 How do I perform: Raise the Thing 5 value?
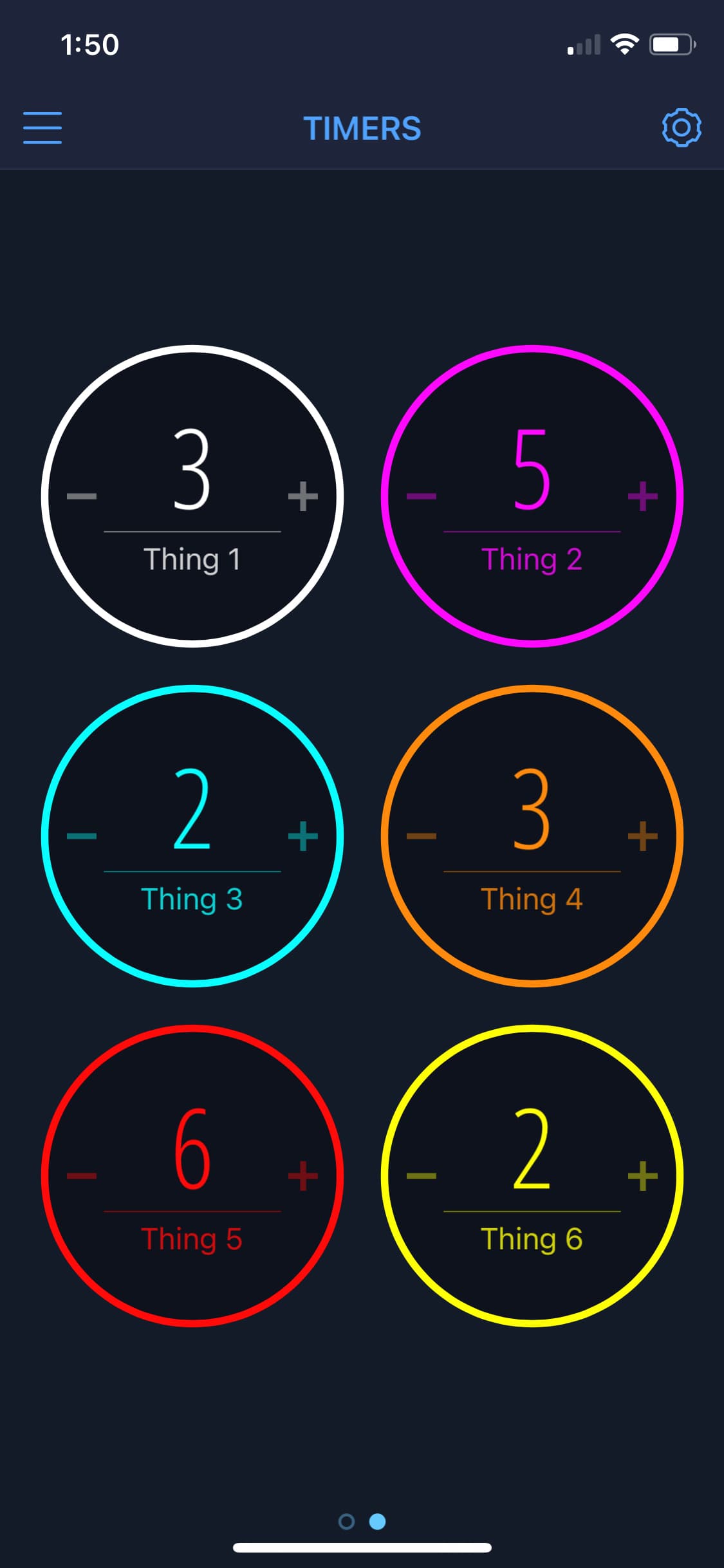[303, 1176]
